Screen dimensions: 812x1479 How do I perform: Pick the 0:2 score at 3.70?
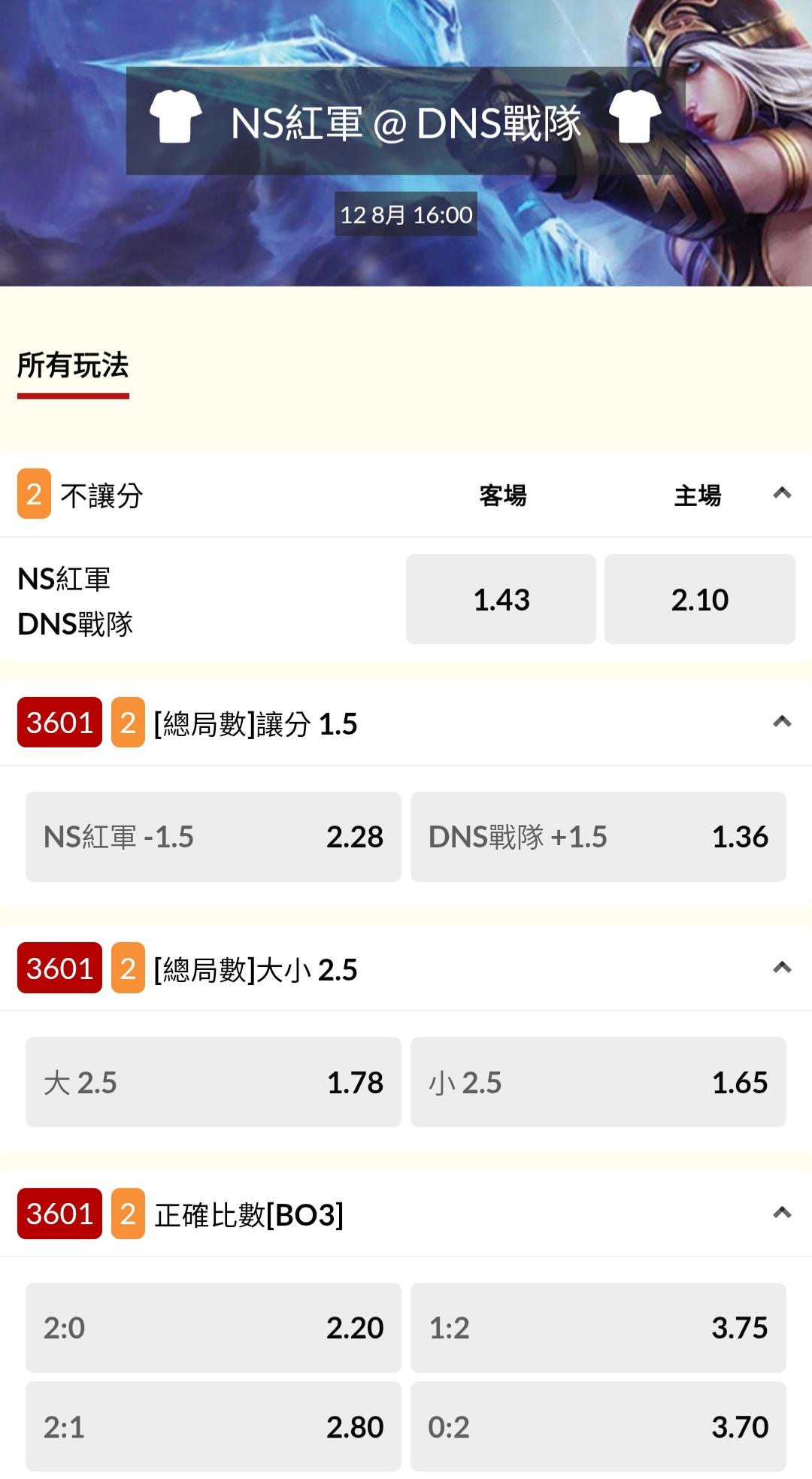[598, 1426]
